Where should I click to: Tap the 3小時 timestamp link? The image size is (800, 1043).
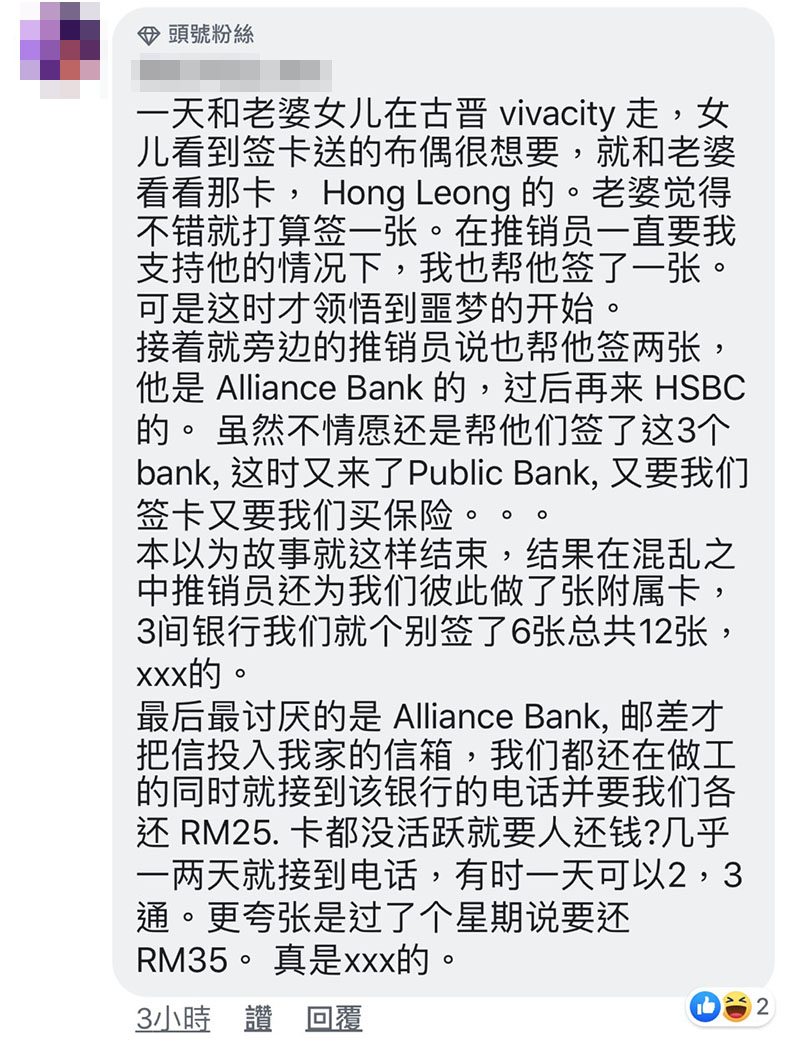point(173,1019)
